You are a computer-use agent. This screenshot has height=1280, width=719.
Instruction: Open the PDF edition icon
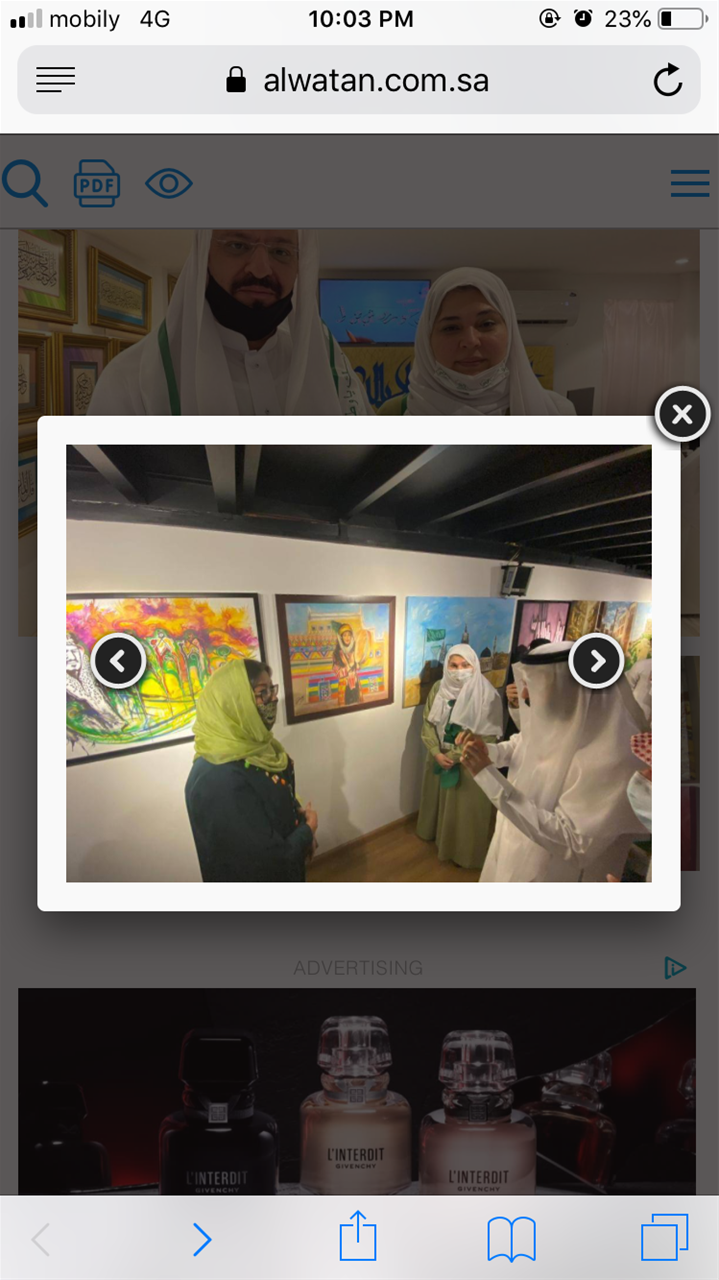click(x=97, y=184)
